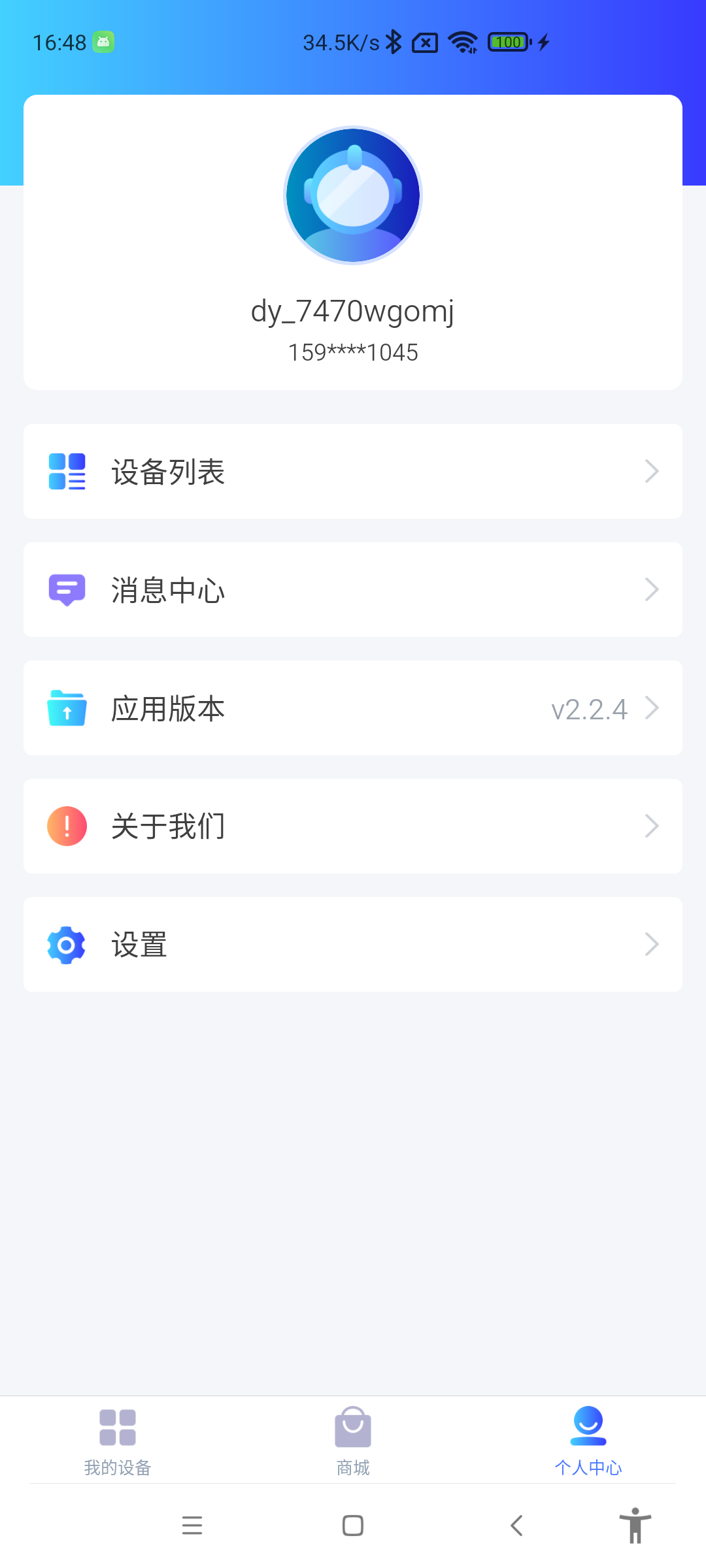
Task: Go back with system back button
Action: click(x=516, y=1526)
